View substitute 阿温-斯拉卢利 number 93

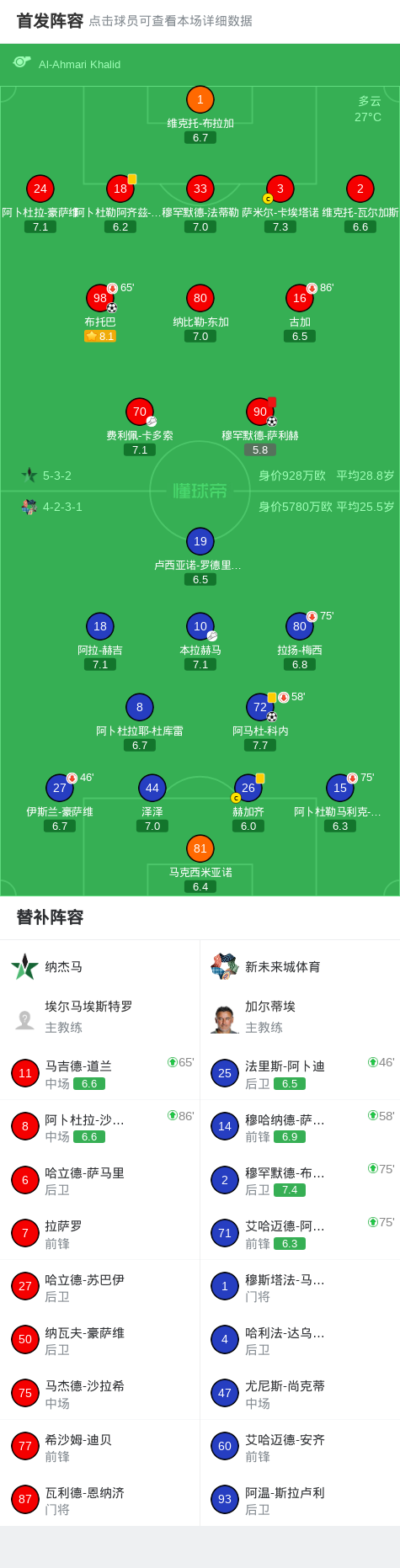tap(300, 1500)
